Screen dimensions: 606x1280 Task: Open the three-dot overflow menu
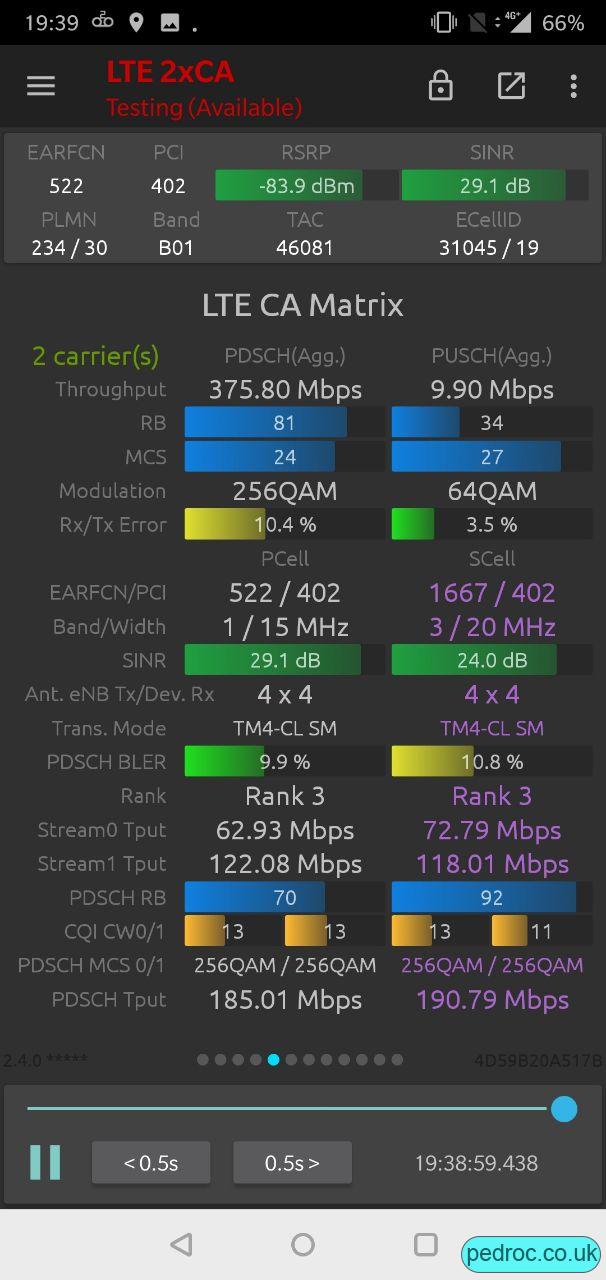[573, 86]
